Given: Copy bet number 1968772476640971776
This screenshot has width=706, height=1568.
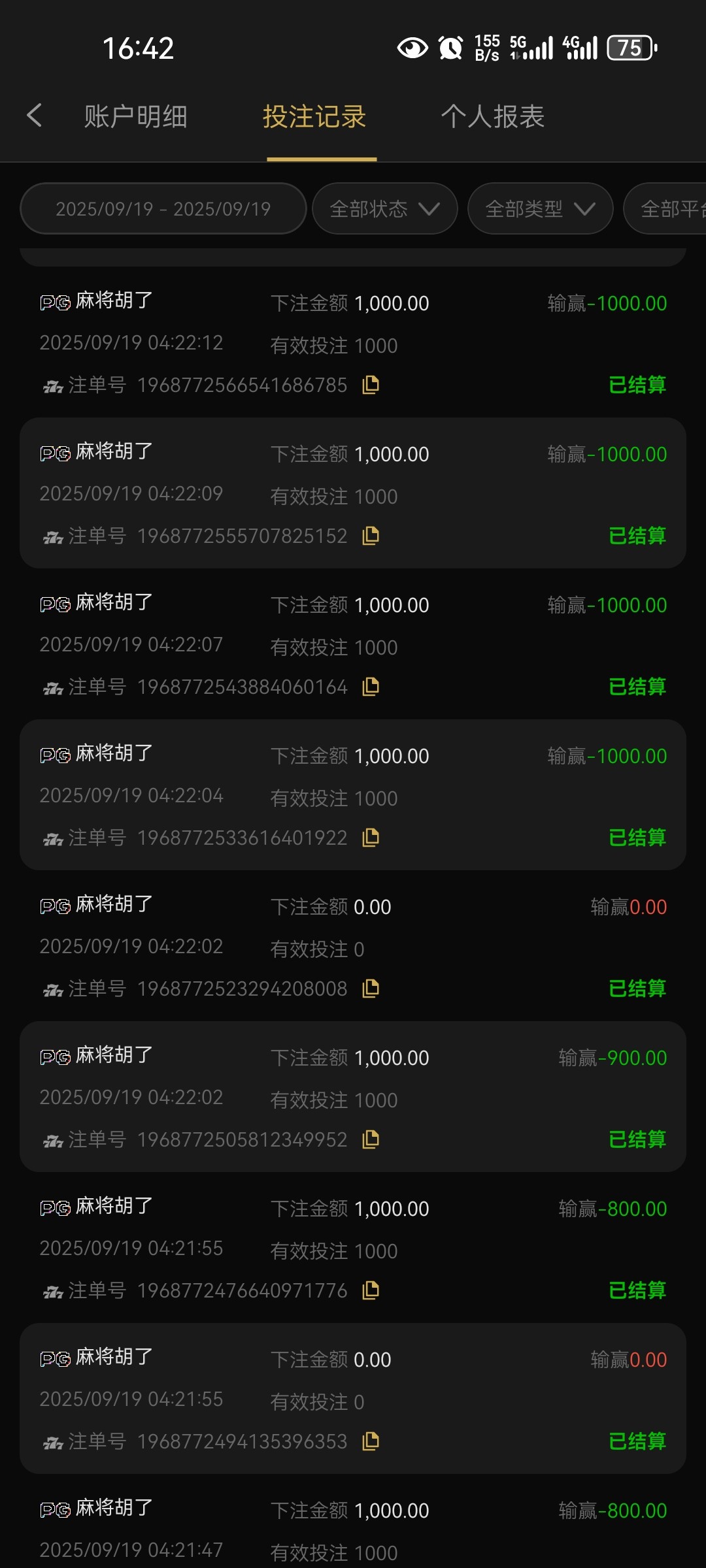Looking at the screenshot, I should (x=371, y=1290).
